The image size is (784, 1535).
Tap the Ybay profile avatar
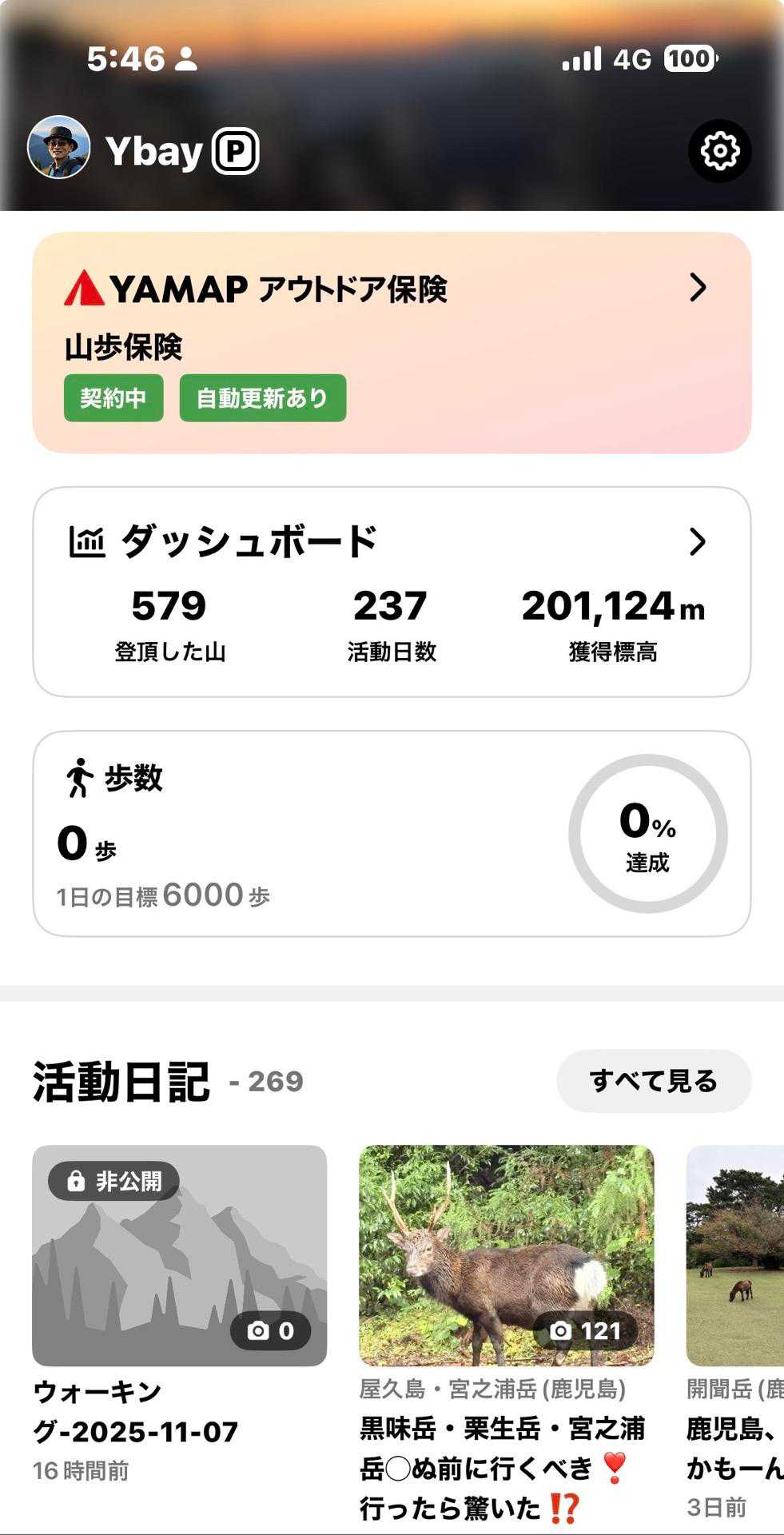[x=58, y=148]
